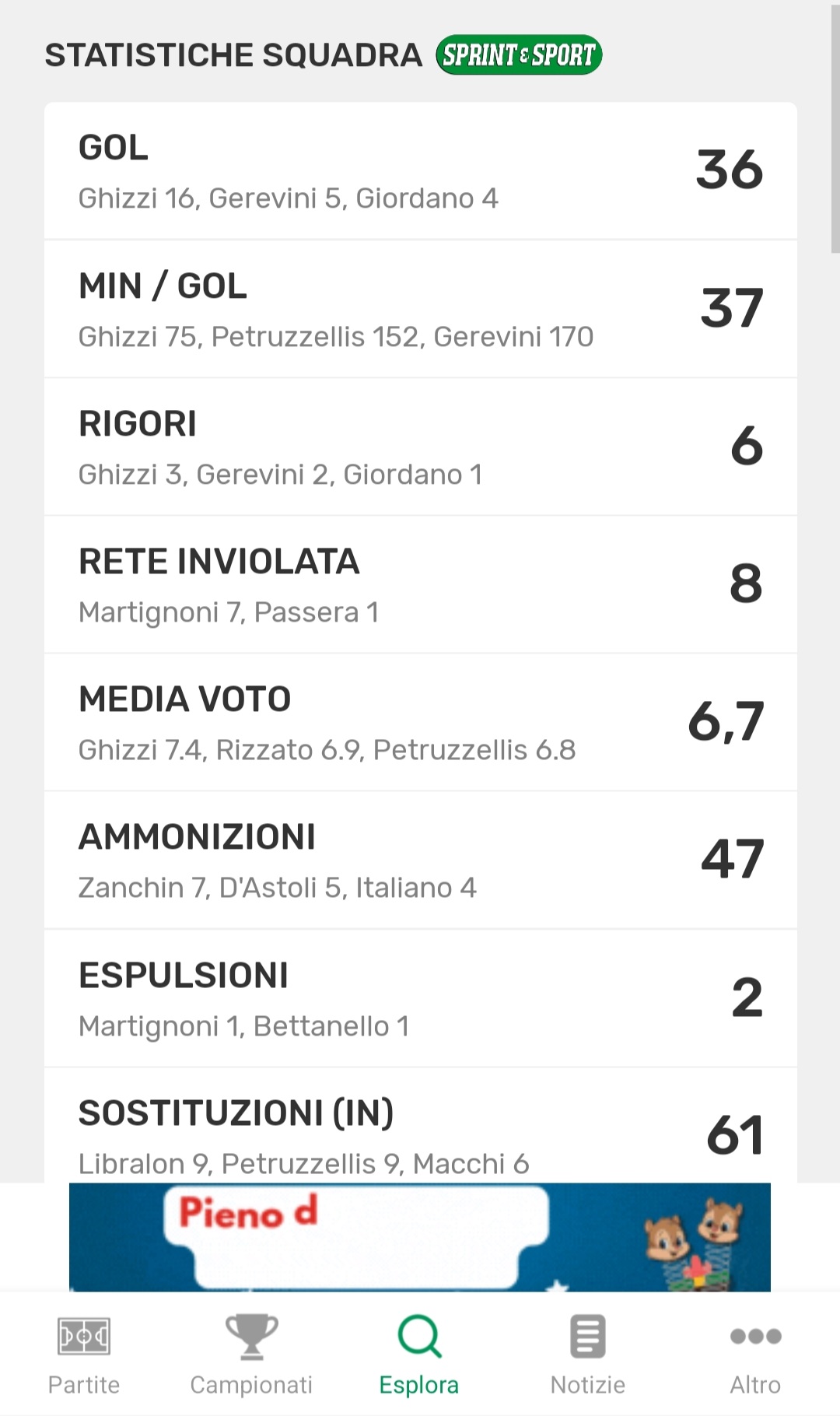Open the GOL scorers statistic row
The height and width of the screenshot is (1416, 840).
(420, 171)
